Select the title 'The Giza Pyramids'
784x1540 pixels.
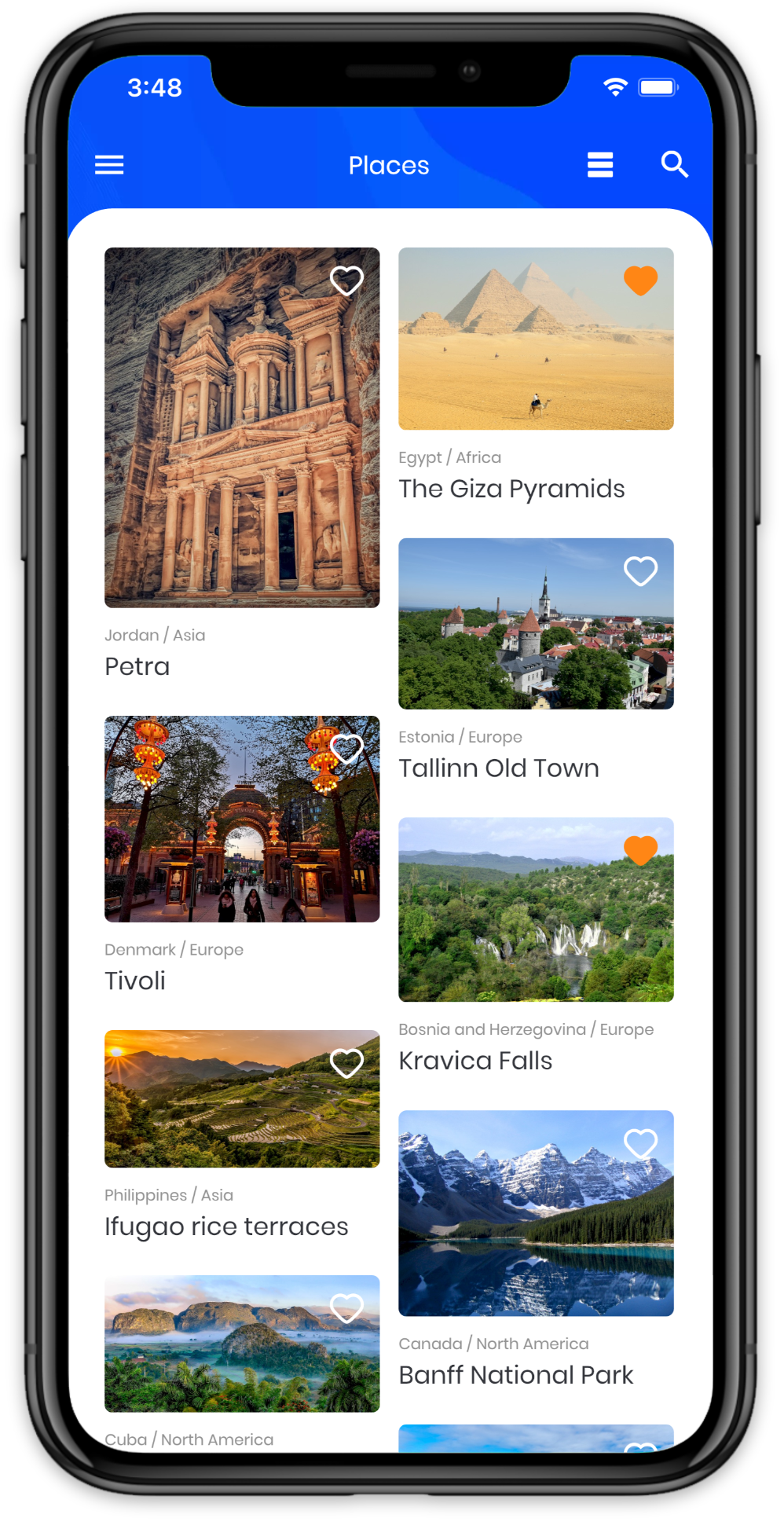pos(511,489)
